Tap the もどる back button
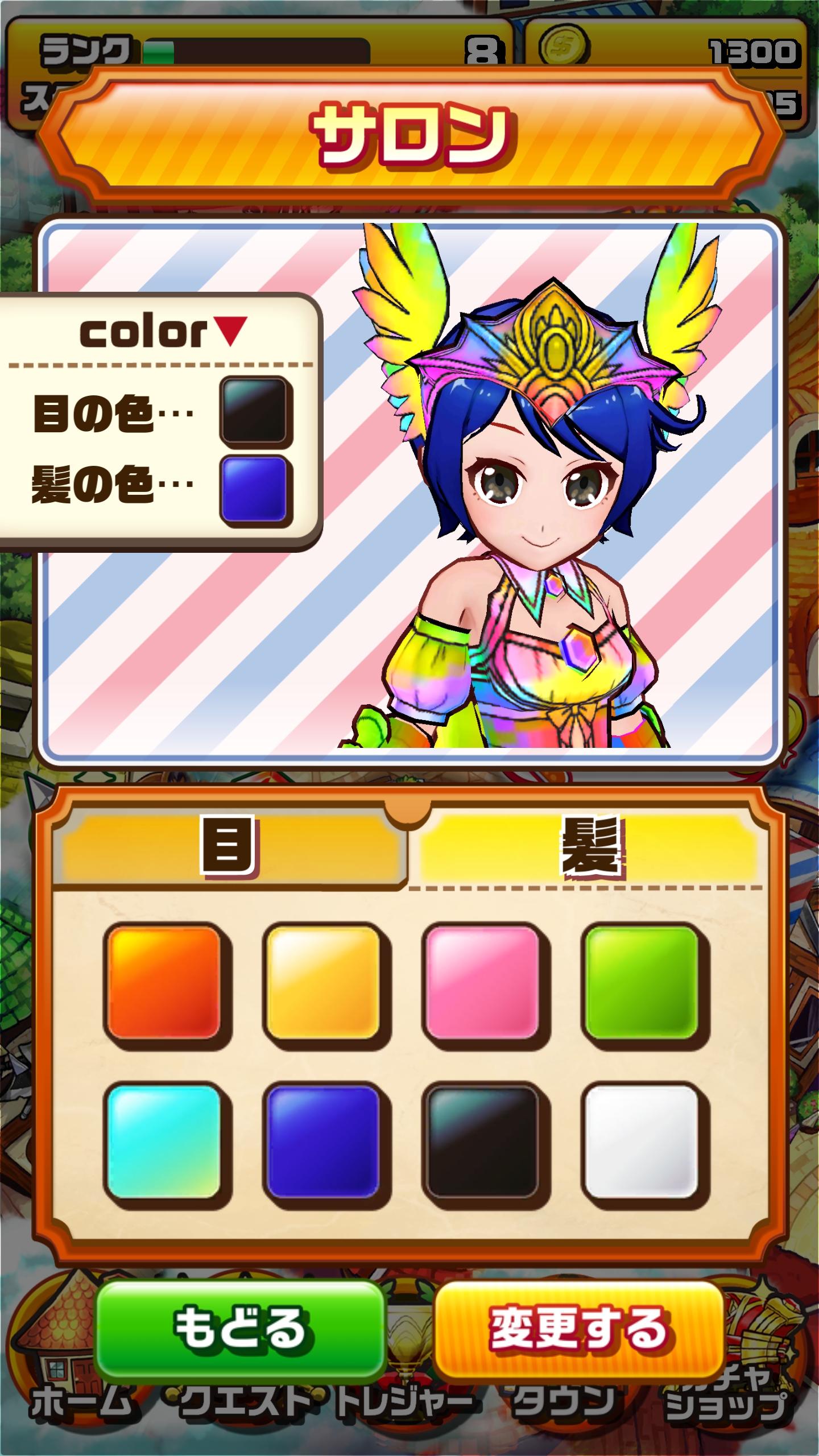 240,1330
